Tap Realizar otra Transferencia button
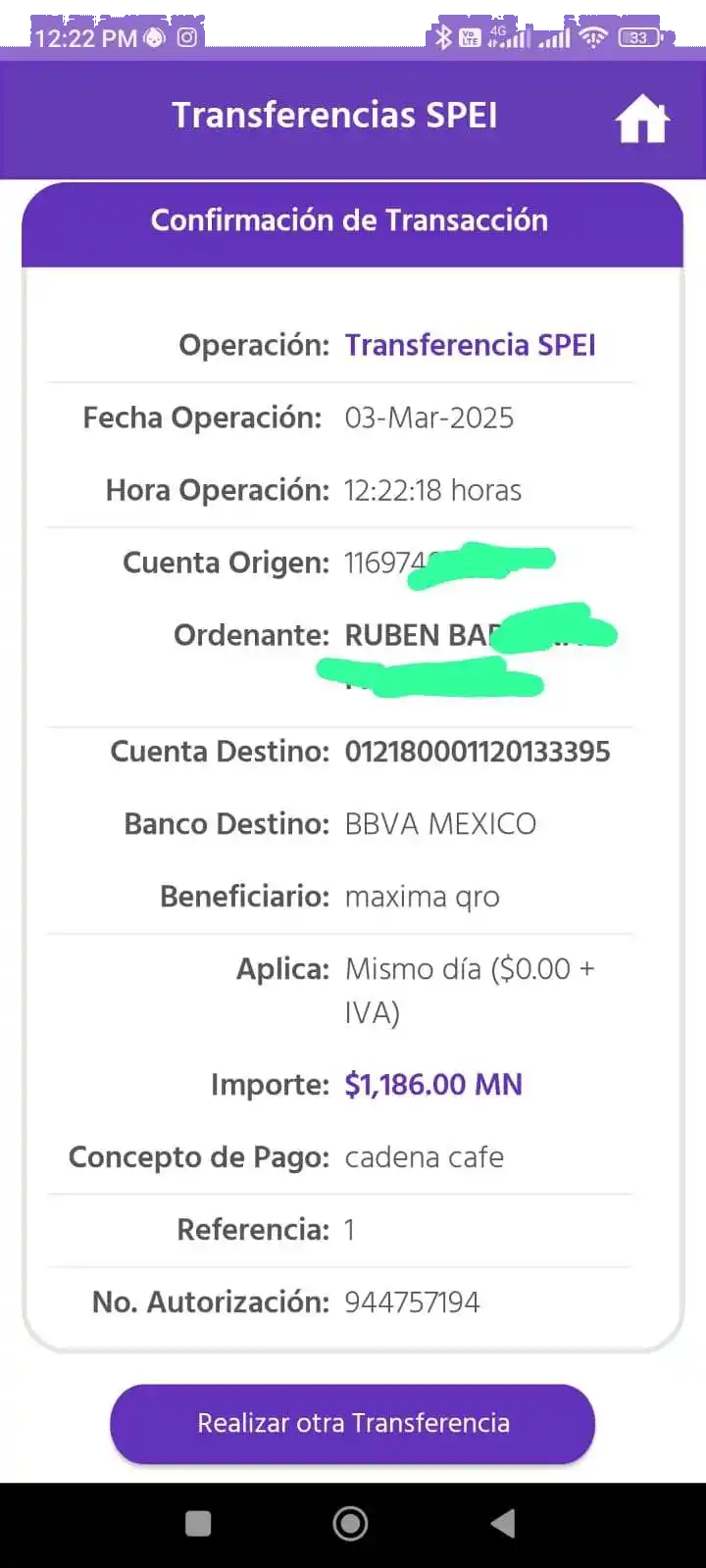 (x=353, y=1423)
